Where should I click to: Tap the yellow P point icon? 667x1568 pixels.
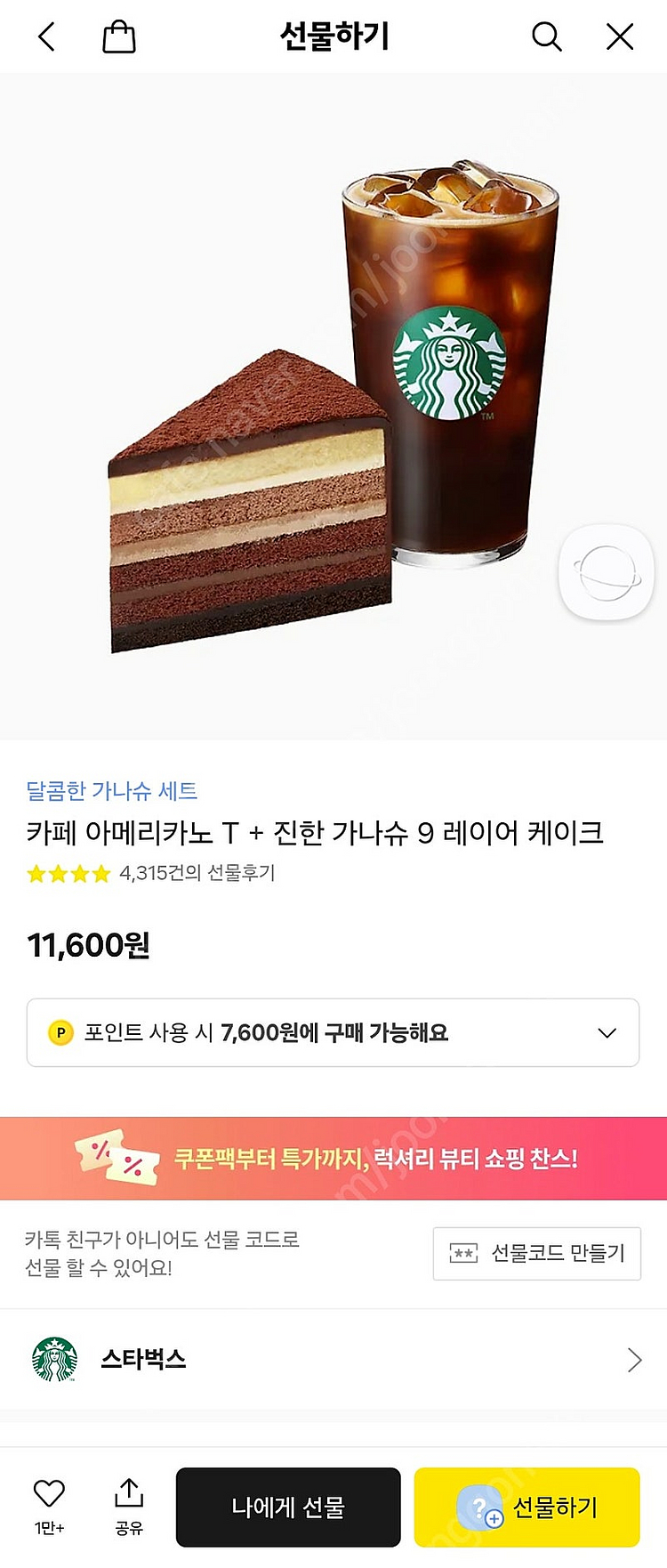pos(60,1032)
